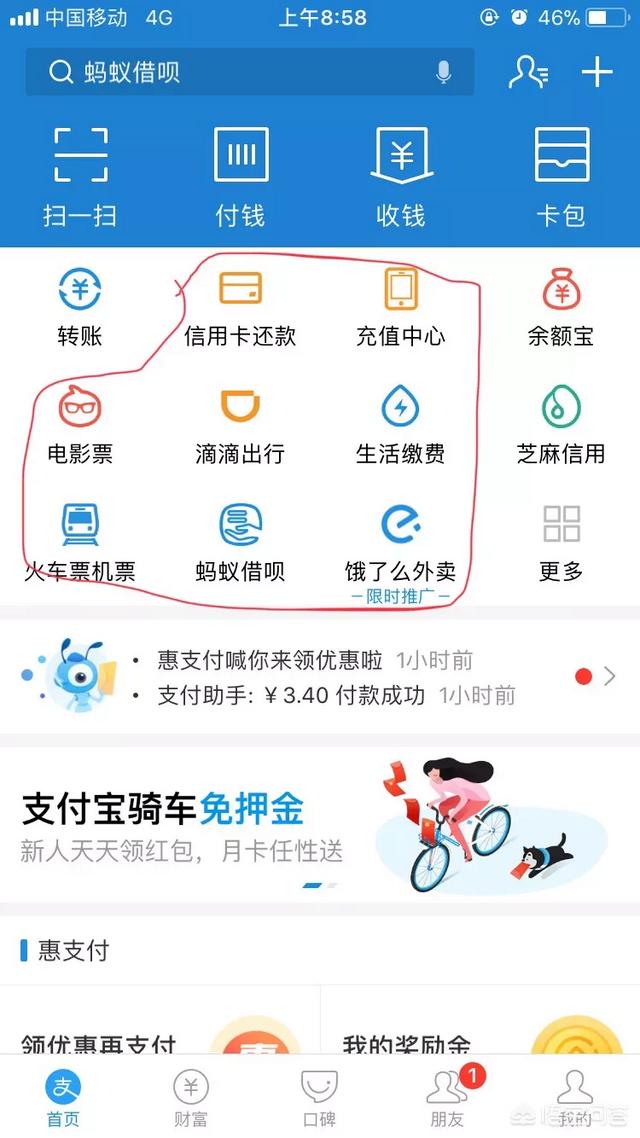The height and width of the screenshot is (1138, 640).
Task: Switch to the 朋友 tab
Action: (x=447, y=1098)
